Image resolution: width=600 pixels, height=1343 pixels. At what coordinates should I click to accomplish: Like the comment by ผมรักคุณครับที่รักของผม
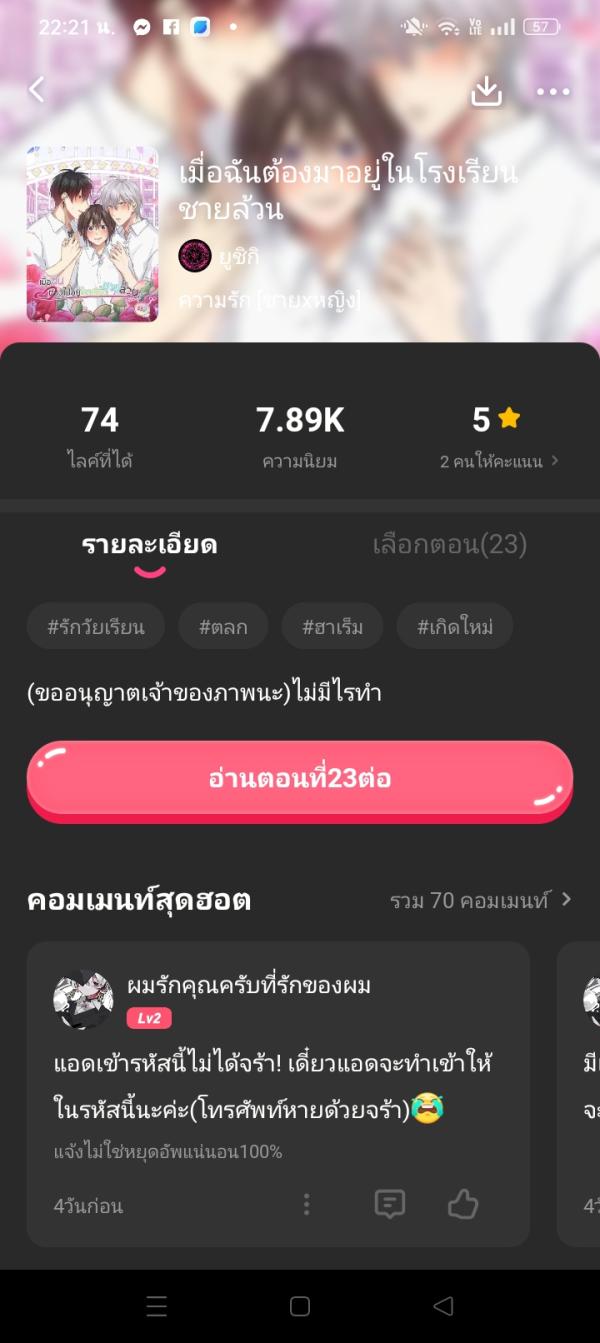(x=462, y=1204)
